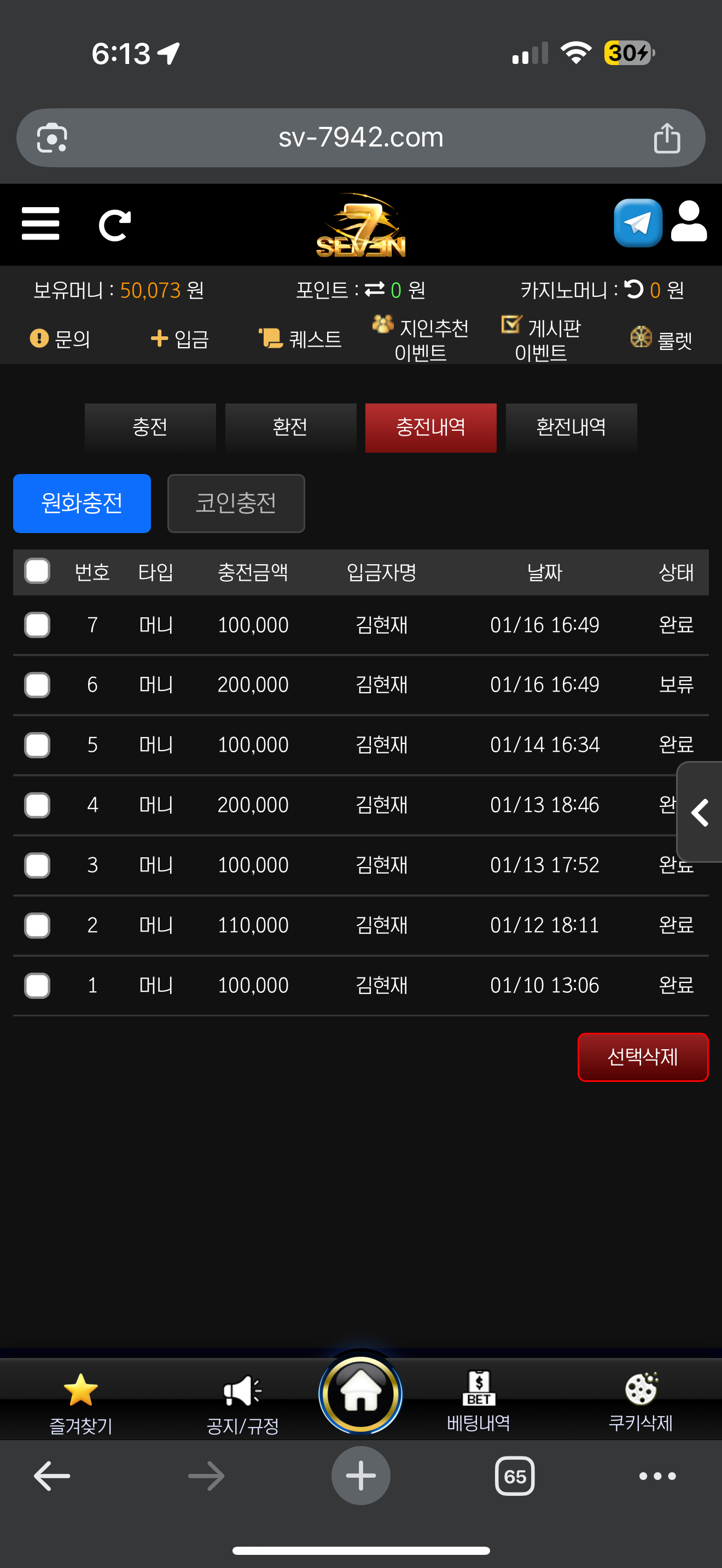Open the Telegram contact icon
Screen dimensions: 722x1568
[637, 223]
